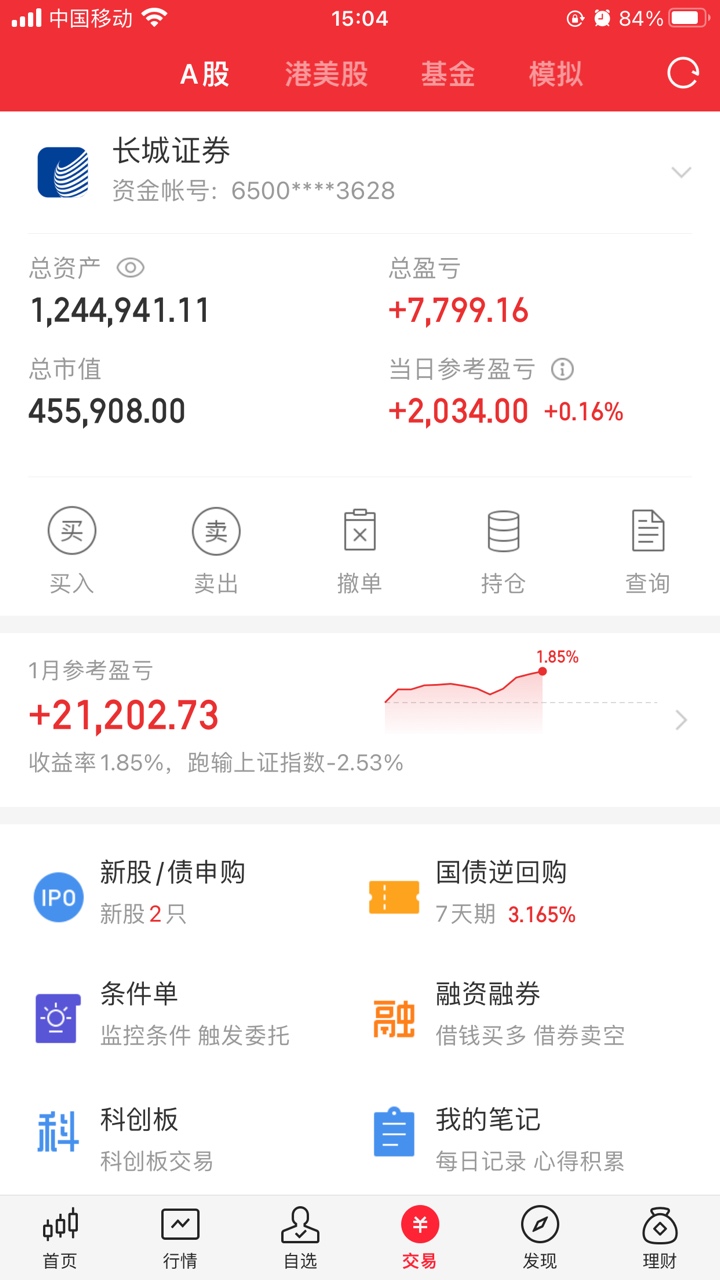View 持仓 holdings

tap(503, 549)
